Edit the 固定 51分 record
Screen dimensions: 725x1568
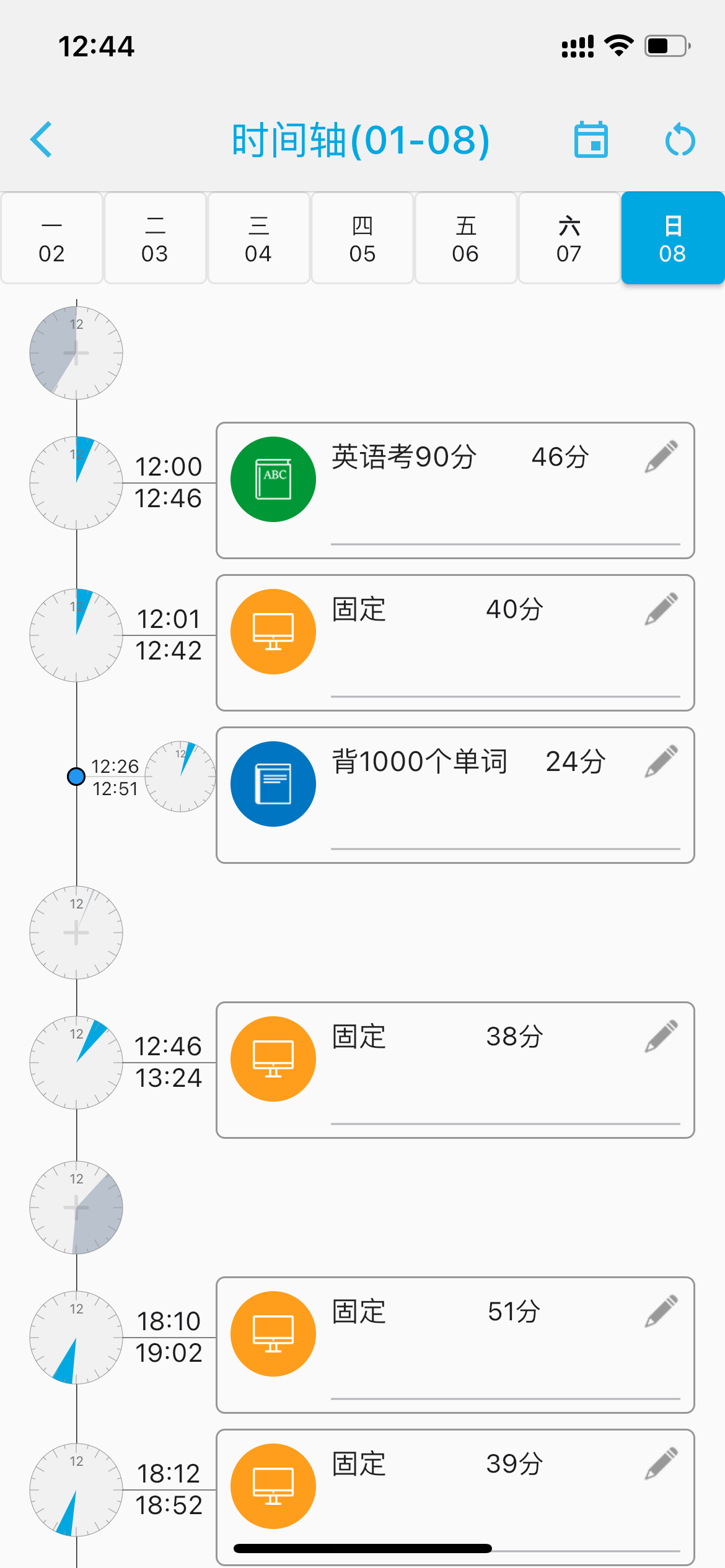click(661, 1312)
